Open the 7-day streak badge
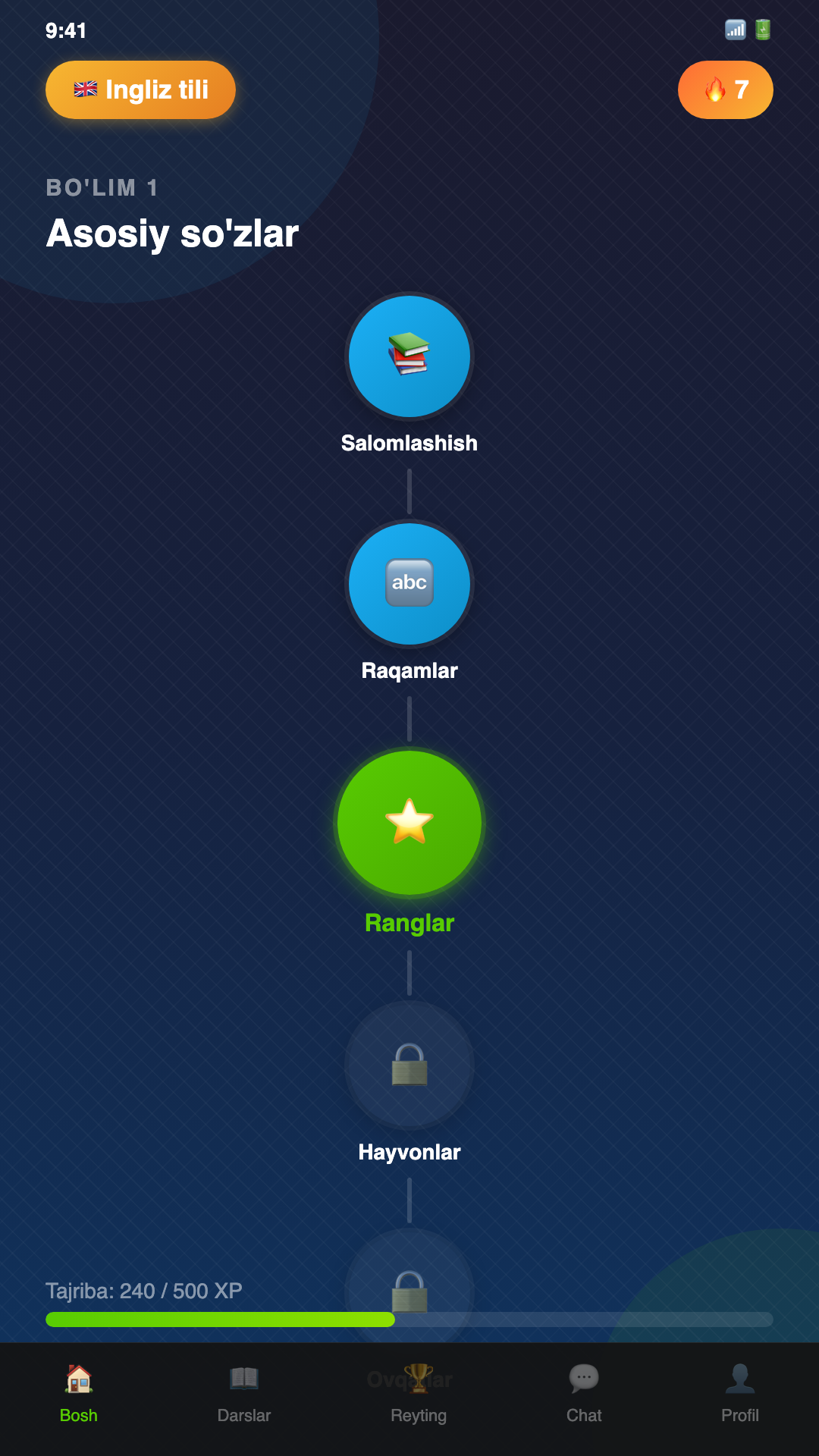The height and width of the screenshot is (1456, 819). click(725, 89)
